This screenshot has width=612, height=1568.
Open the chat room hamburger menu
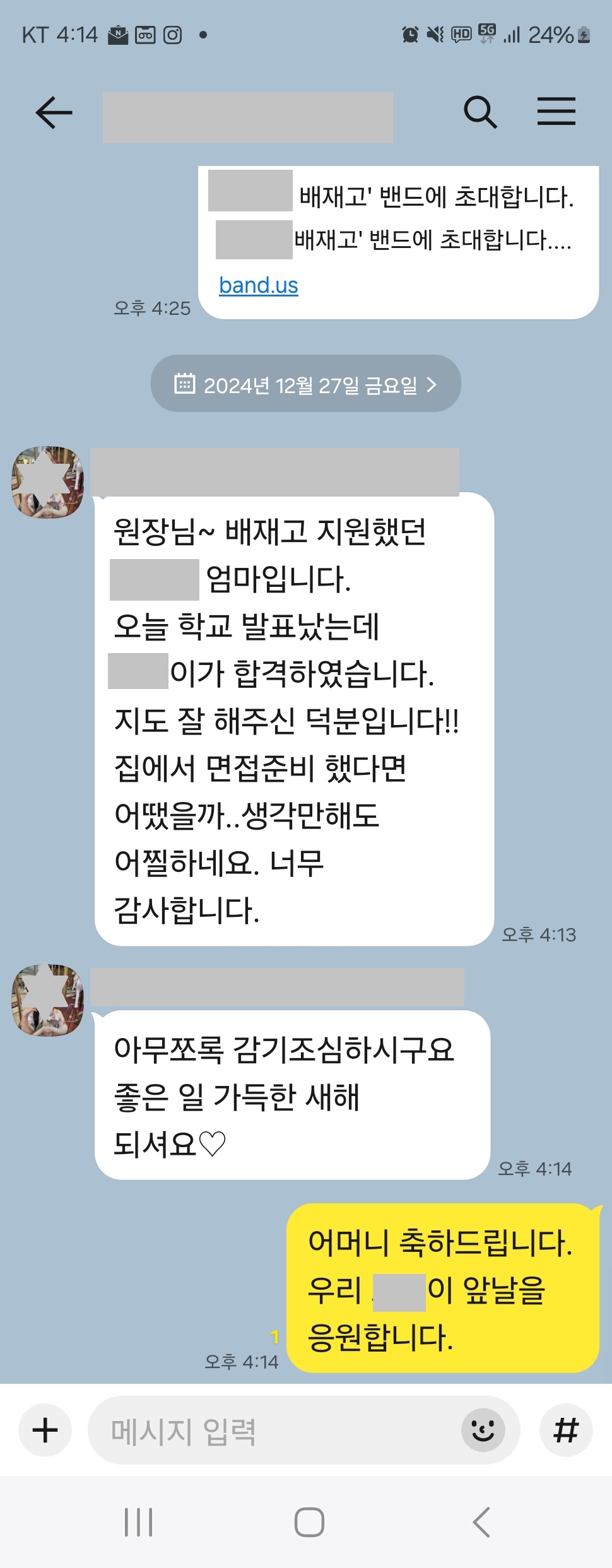coord(556,112)
